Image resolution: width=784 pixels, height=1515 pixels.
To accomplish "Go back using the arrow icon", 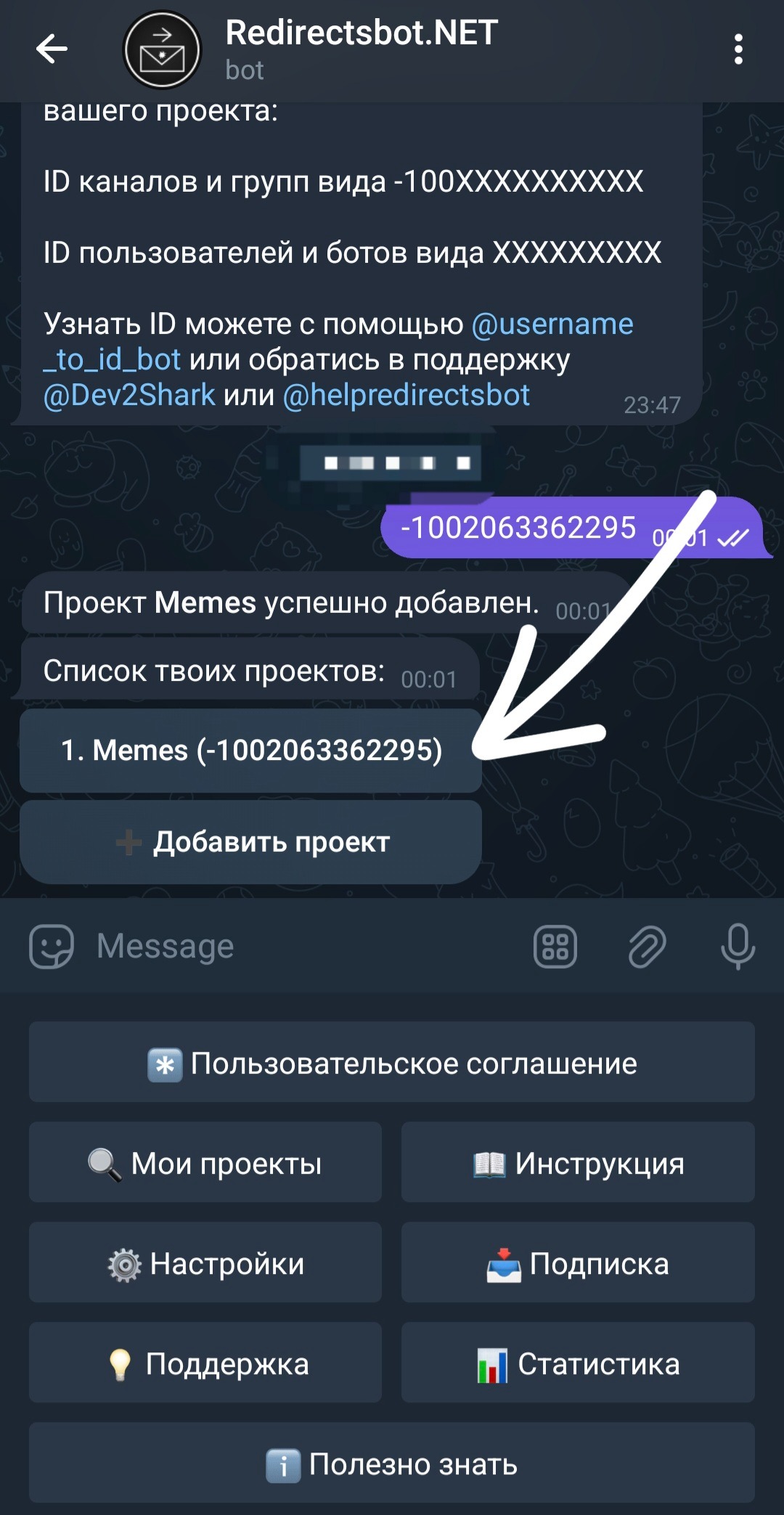I will click(x=52, y=49).
